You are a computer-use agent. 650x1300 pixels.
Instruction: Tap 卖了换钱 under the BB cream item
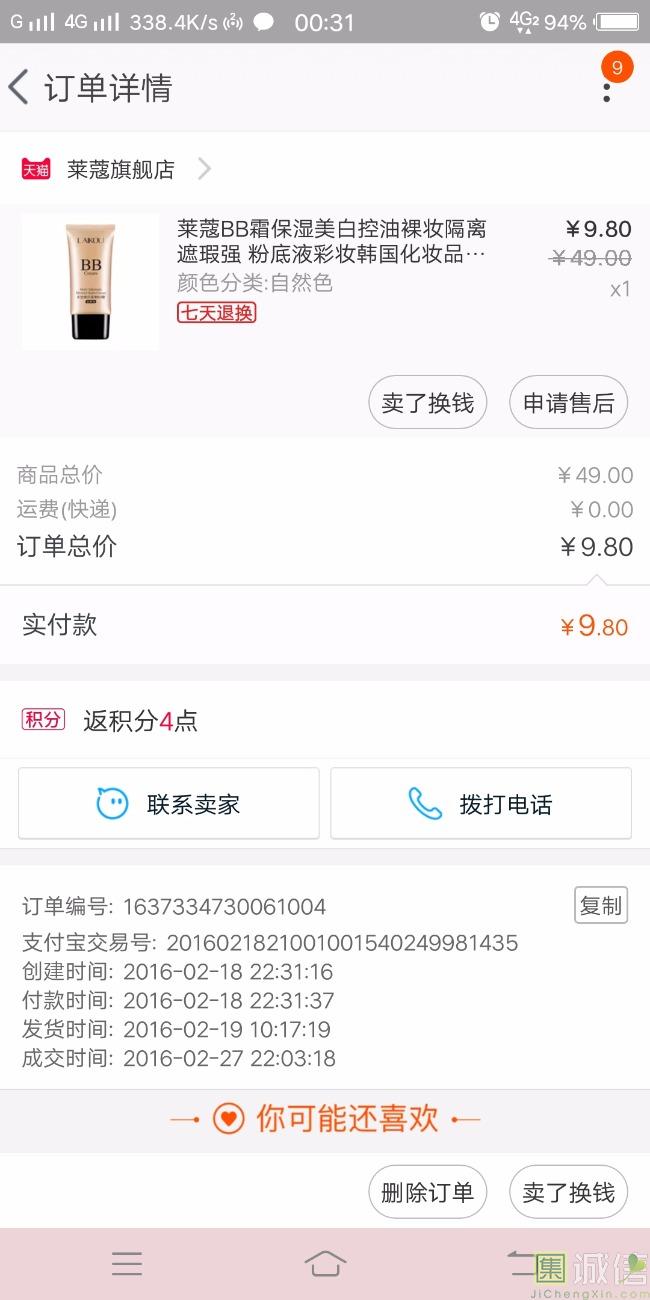tap(427, 403)
